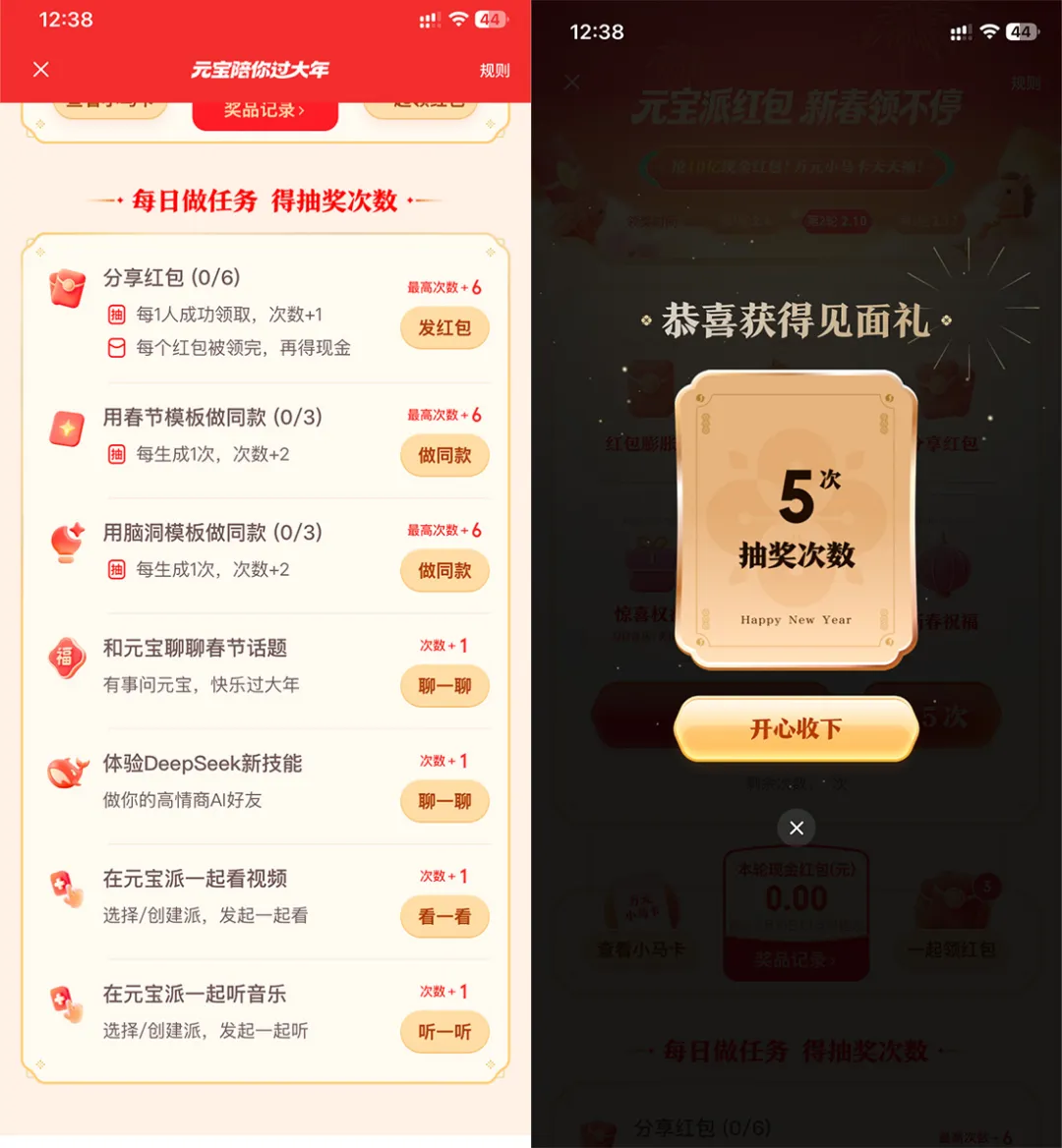This screenshot has width=1062, height=1148.
Task: Open 奖品记录 from the red button
Action: tap(265, 111)
